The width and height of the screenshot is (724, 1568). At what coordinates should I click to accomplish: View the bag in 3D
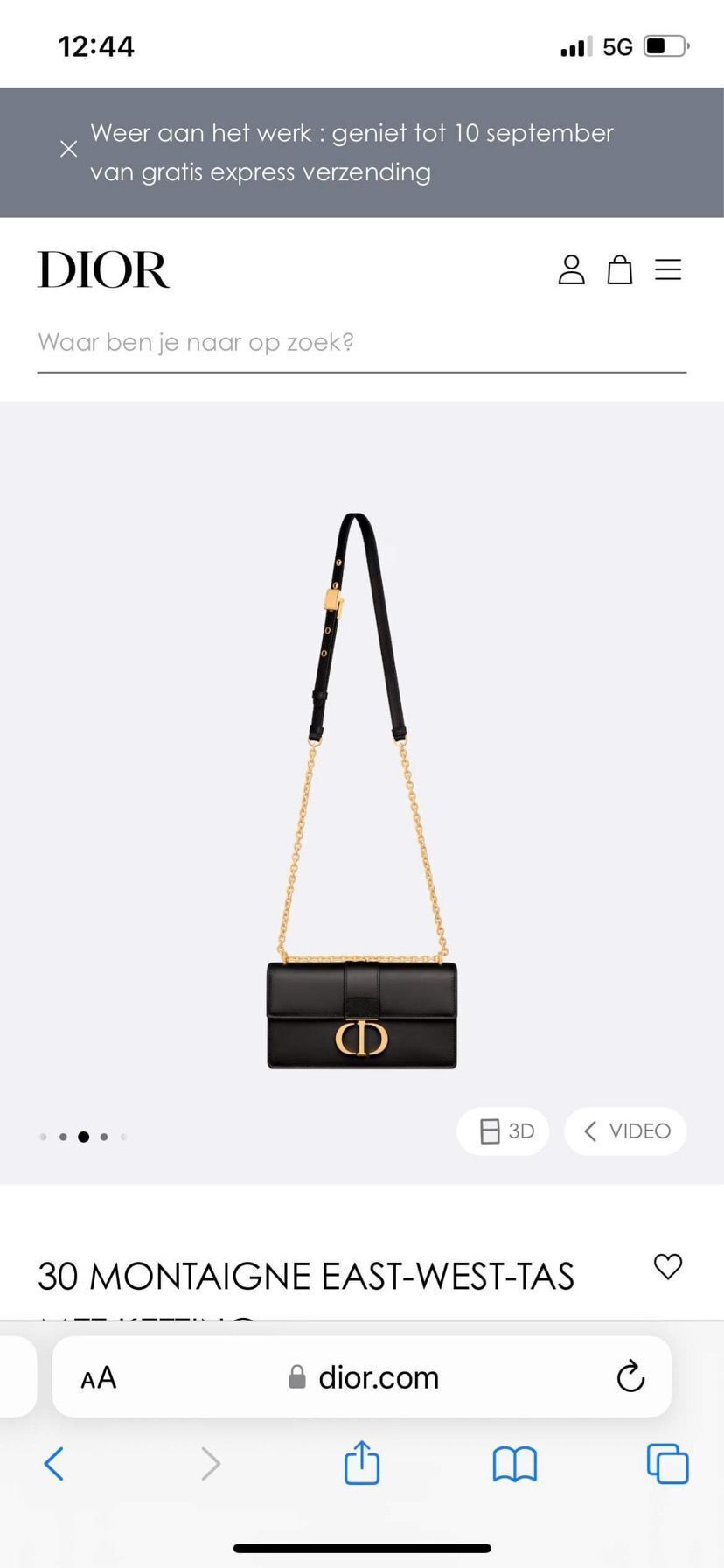pos(504,1131)
